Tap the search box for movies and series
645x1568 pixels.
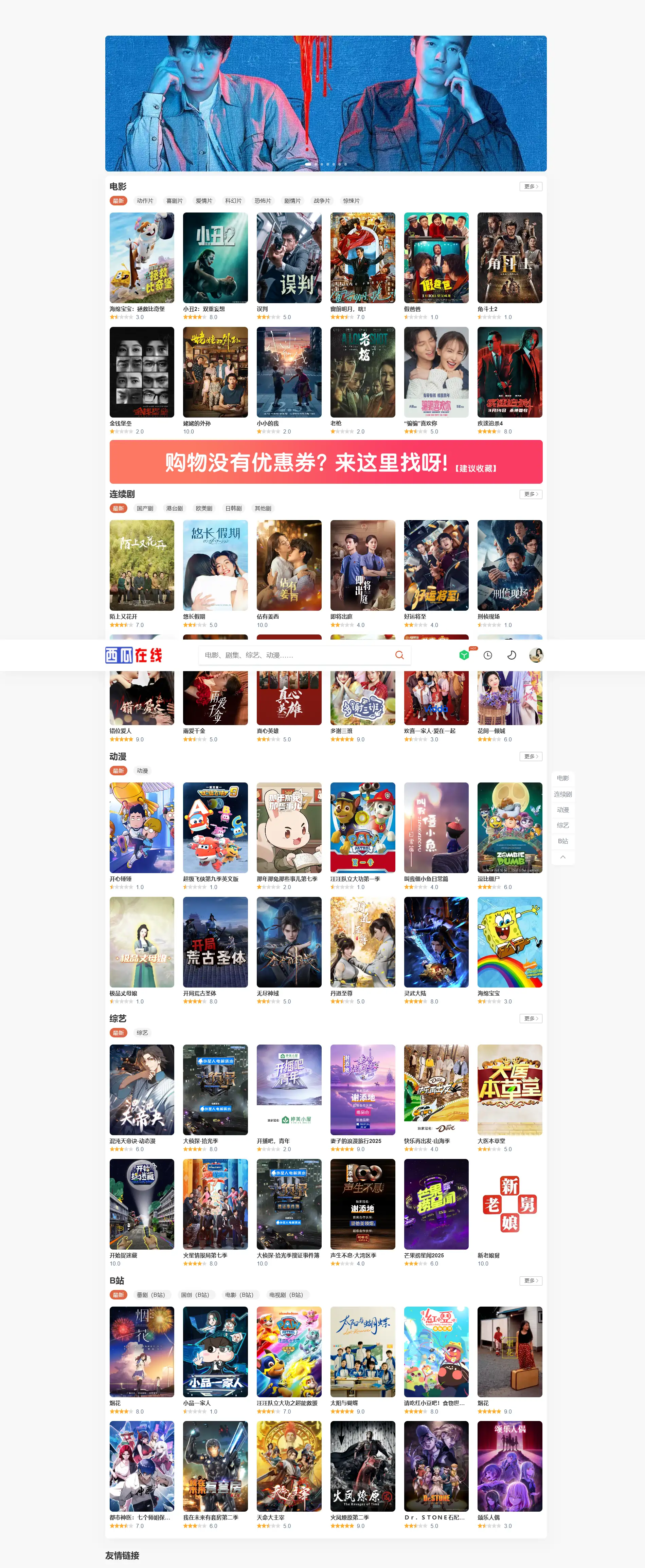click(x=295, y=655)
